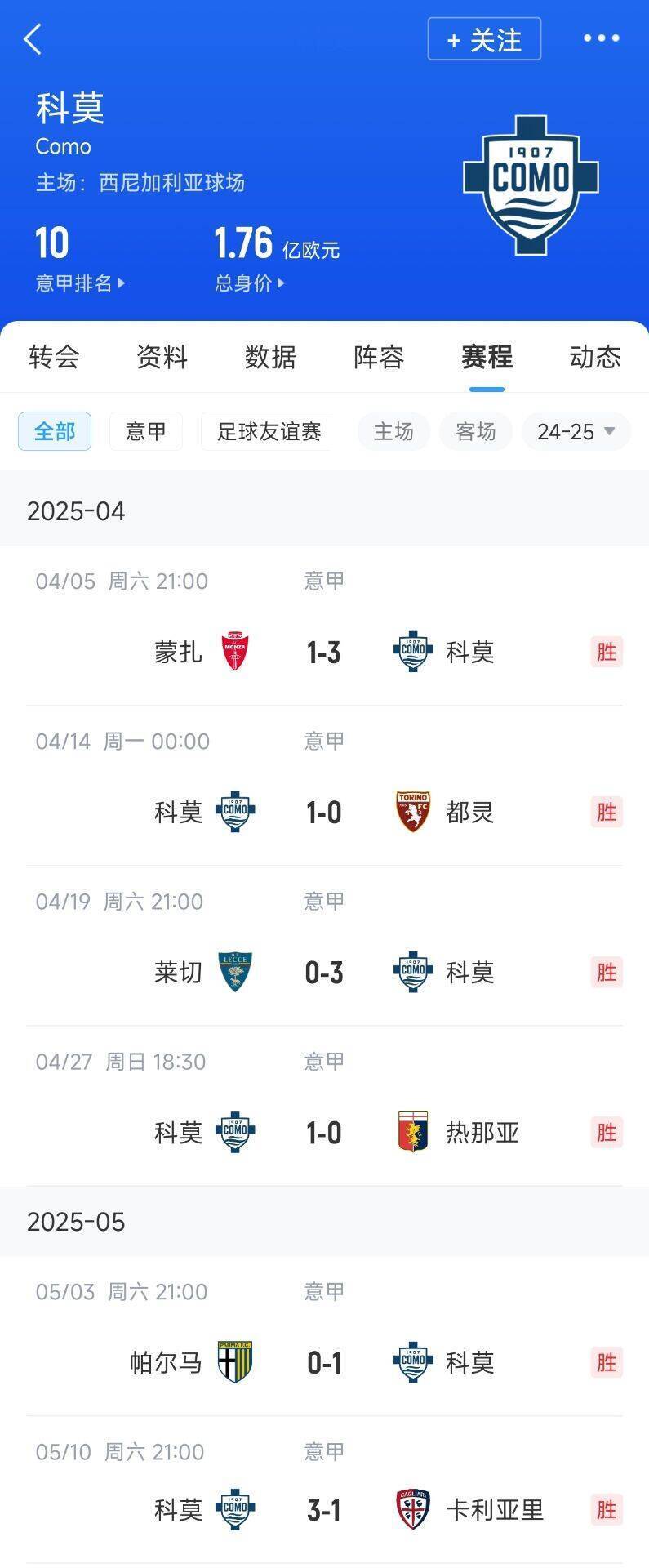Screen dimensions: 649x1568
Task: Open the 24-25 season dropdown
Action: click(575, 431)
